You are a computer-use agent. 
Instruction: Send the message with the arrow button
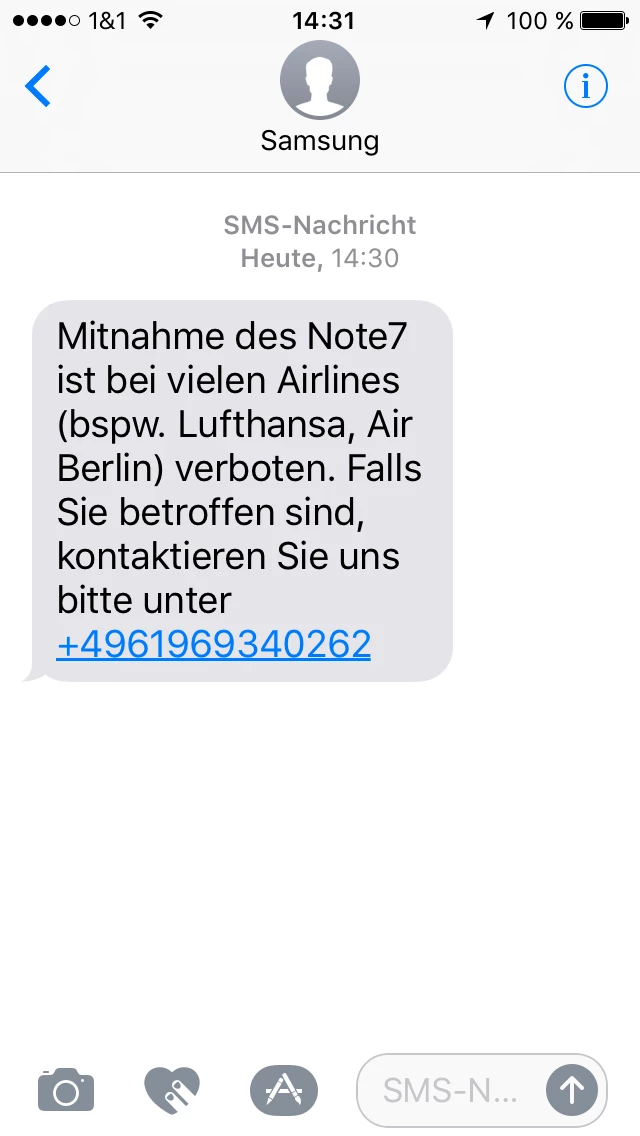572,1090
